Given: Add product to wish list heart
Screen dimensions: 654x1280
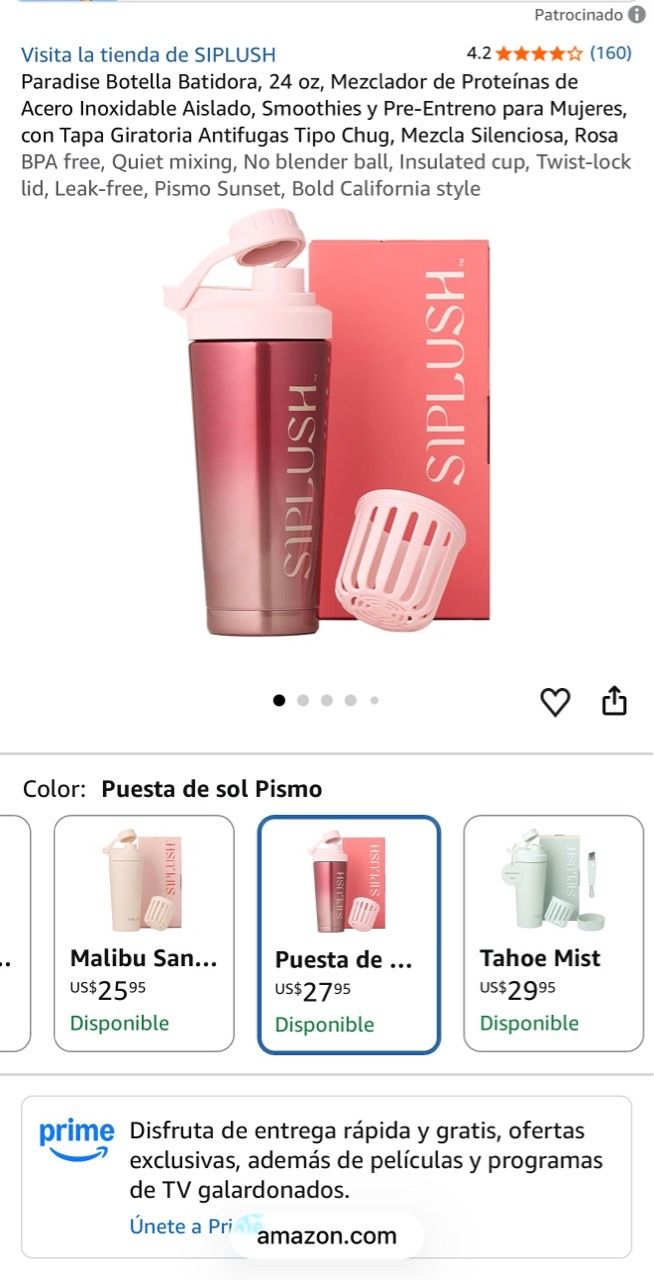Looking at the screenshot, I should (x=555, y=702).
